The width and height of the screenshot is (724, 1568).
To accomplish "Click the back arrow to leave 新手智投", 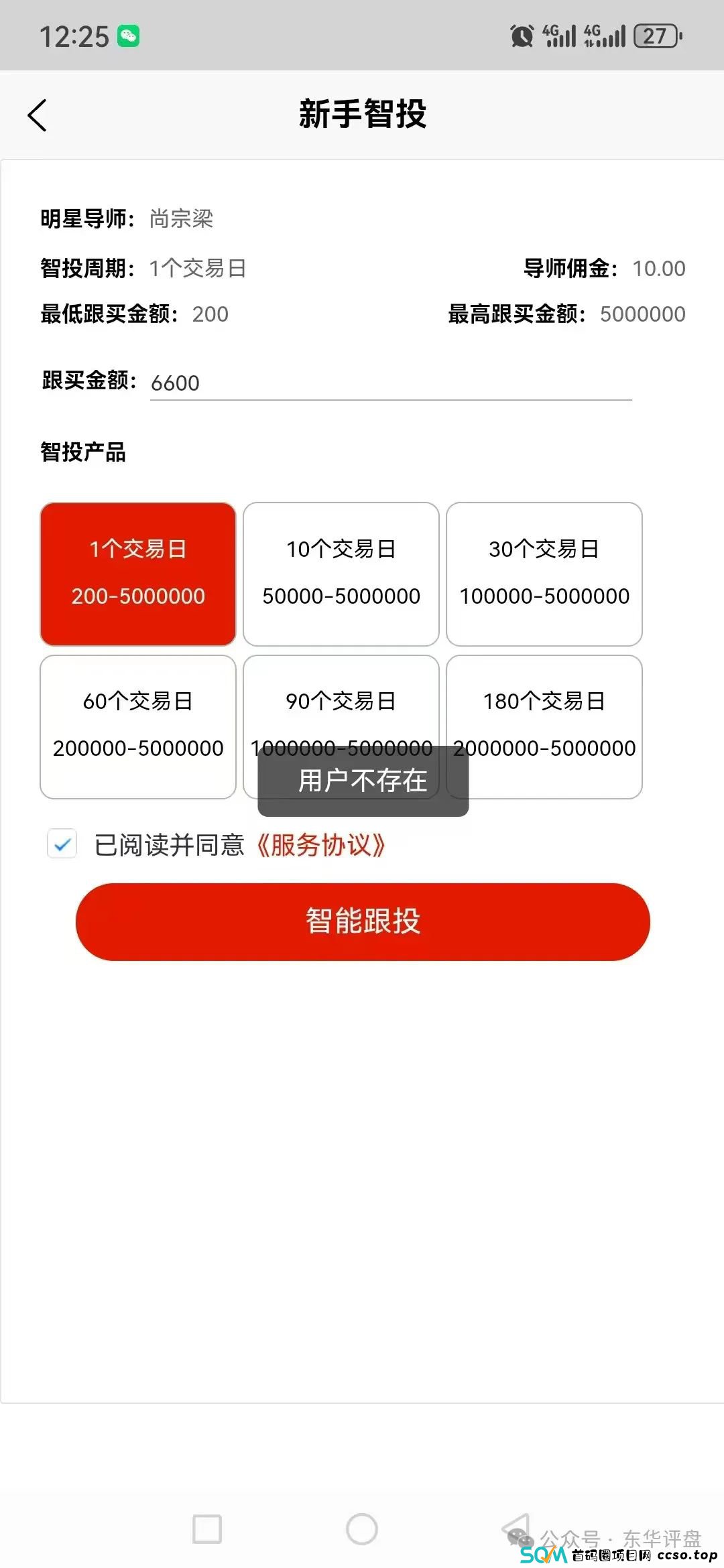I will tap(38, 115).
